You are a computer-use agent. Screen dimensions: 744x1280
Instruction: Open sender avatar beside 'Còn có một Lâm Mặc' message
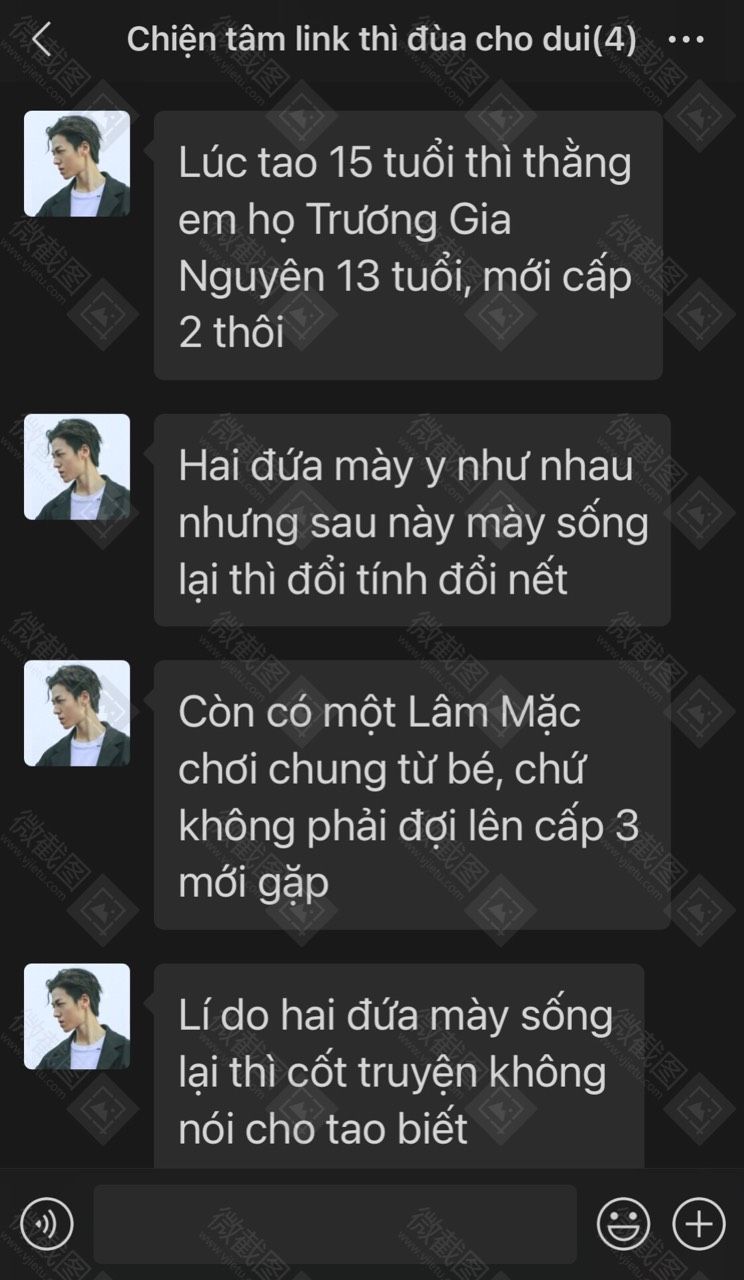[77, 713]
